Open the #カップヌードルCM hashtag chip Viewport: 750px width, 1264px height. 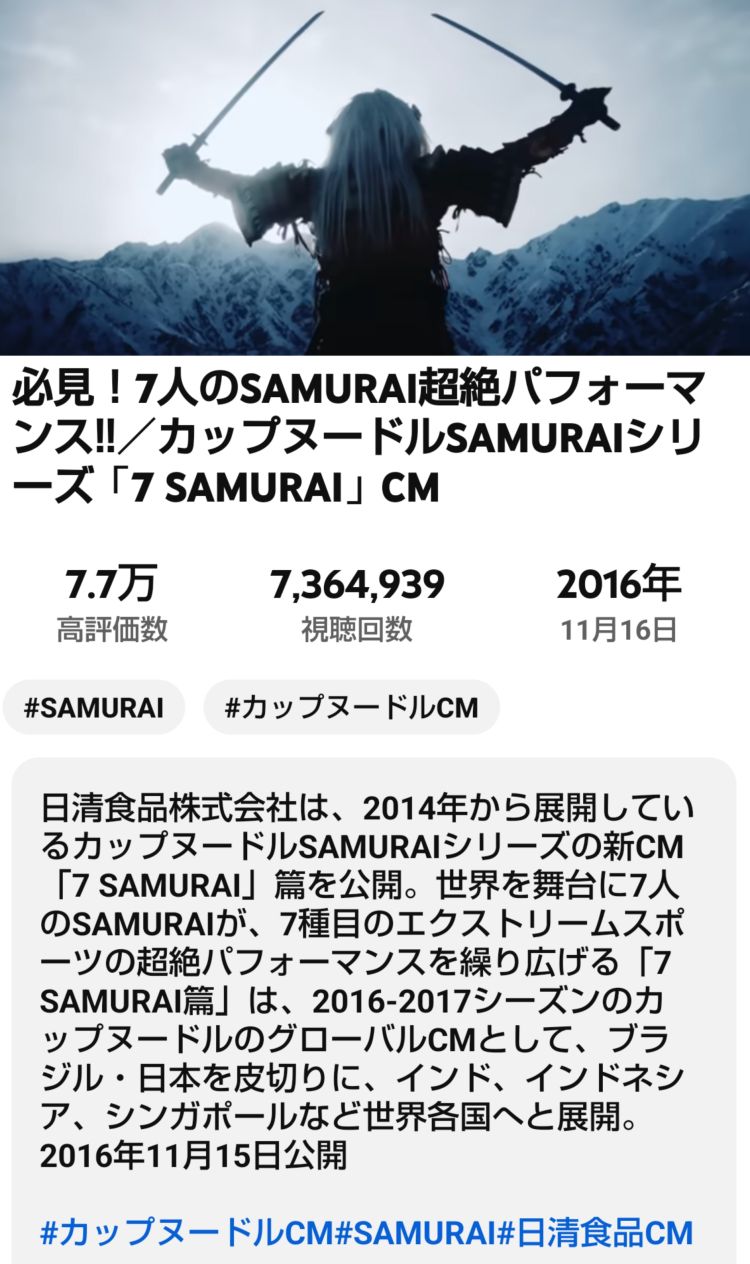click(x=351, y=708)
